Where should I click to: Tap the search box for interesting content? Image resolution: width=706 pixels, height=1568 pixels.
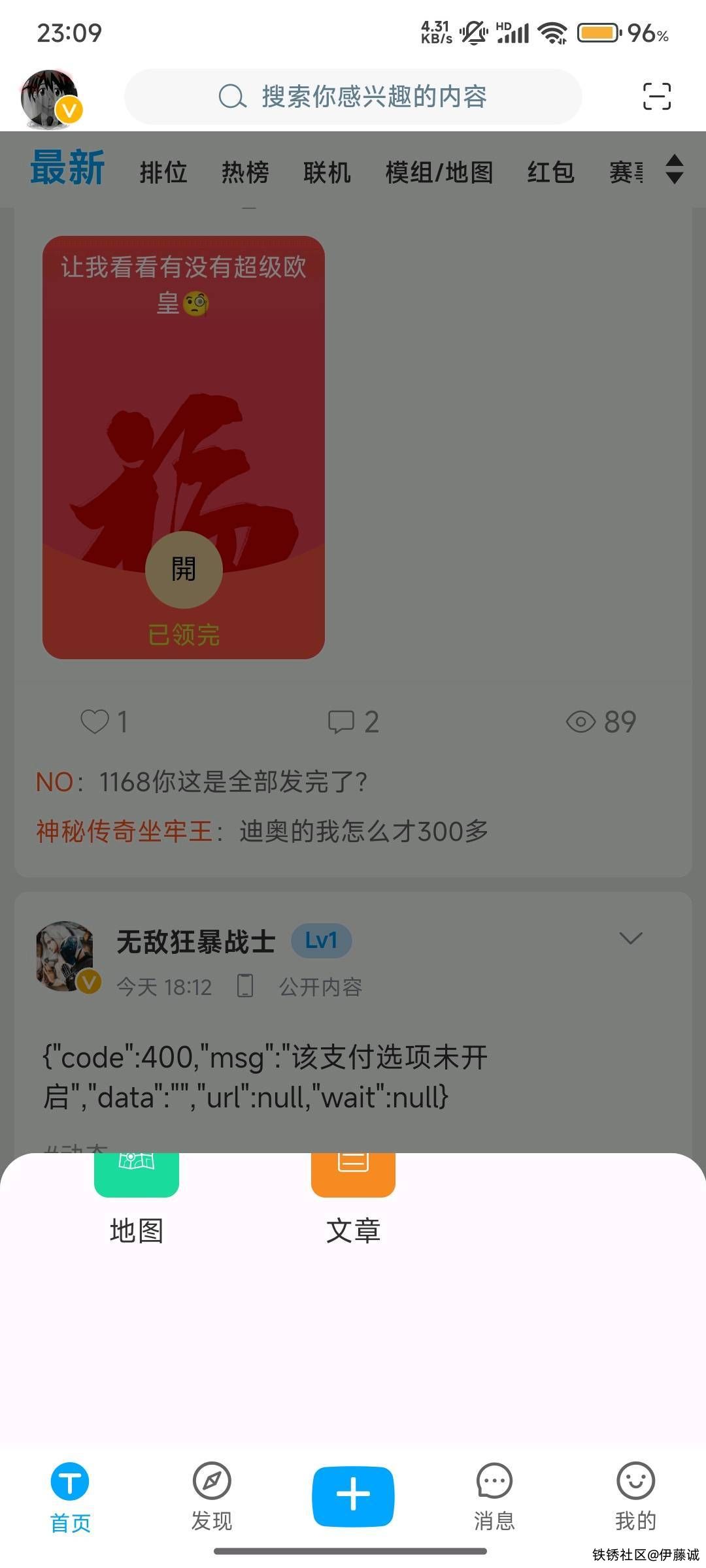(353, 97)
